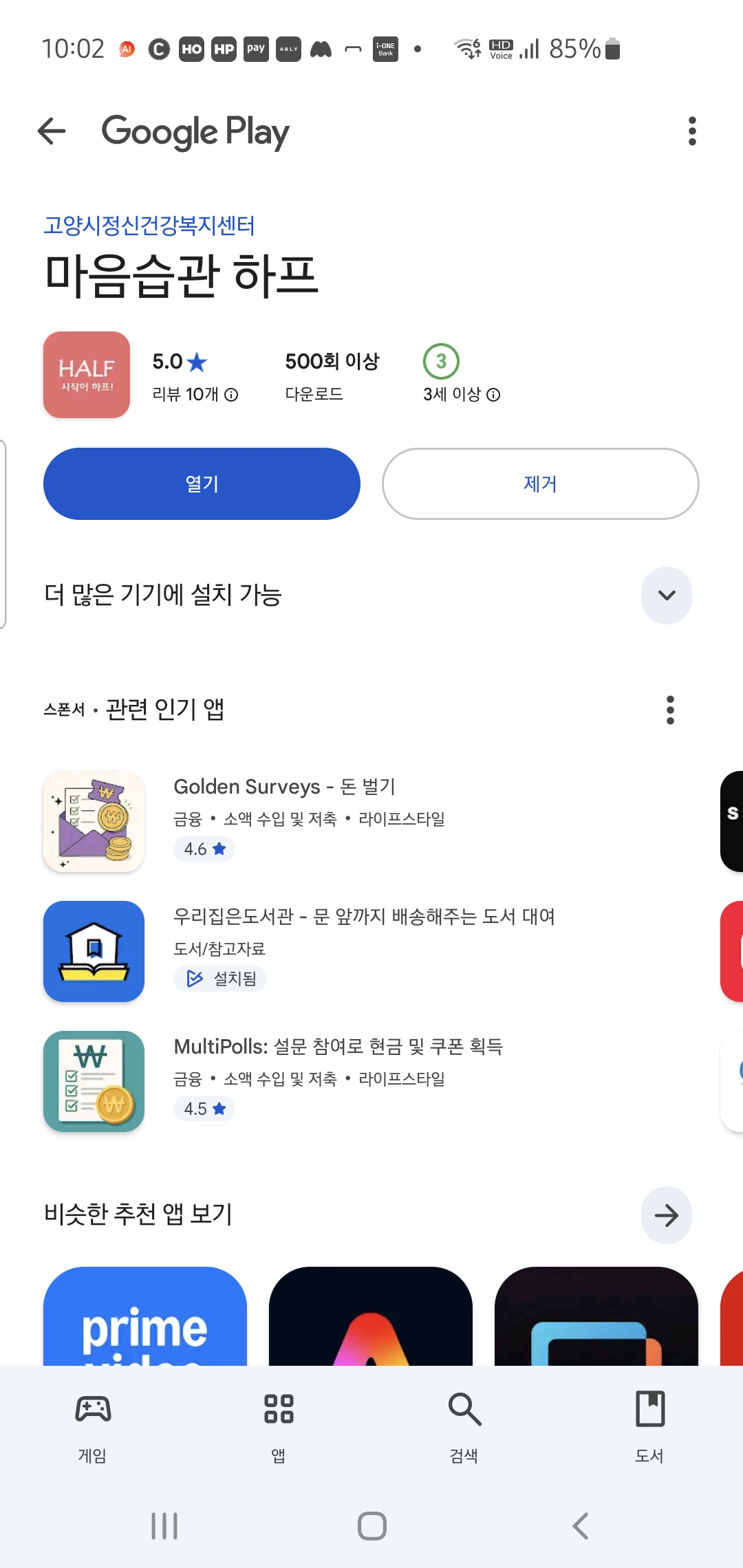View the 3세 이상 content rating info
This screenshot has height=1568, width=743.
493,395
